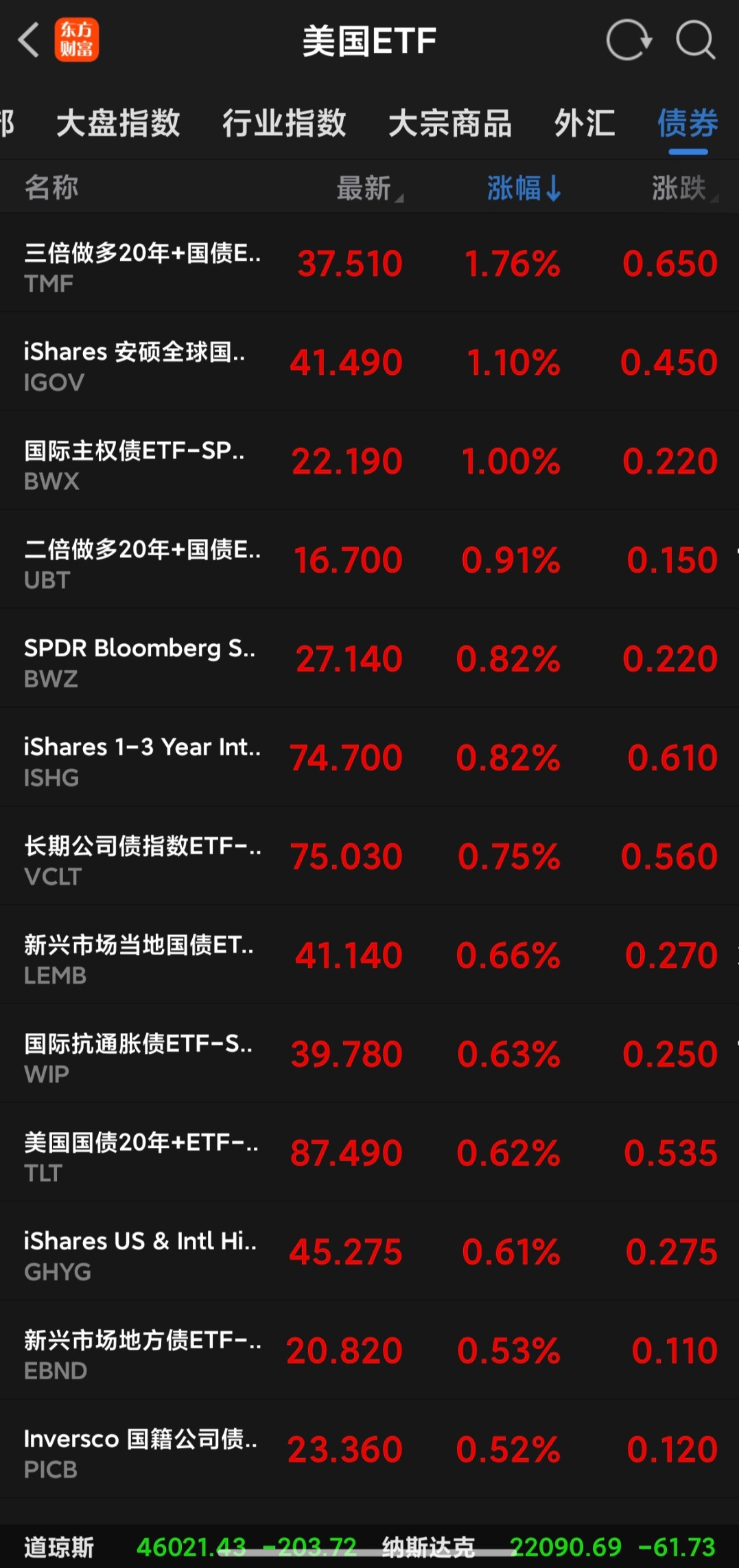Open the search magnifier
This screenshot has width=739, height=1568.
point(695,40)
